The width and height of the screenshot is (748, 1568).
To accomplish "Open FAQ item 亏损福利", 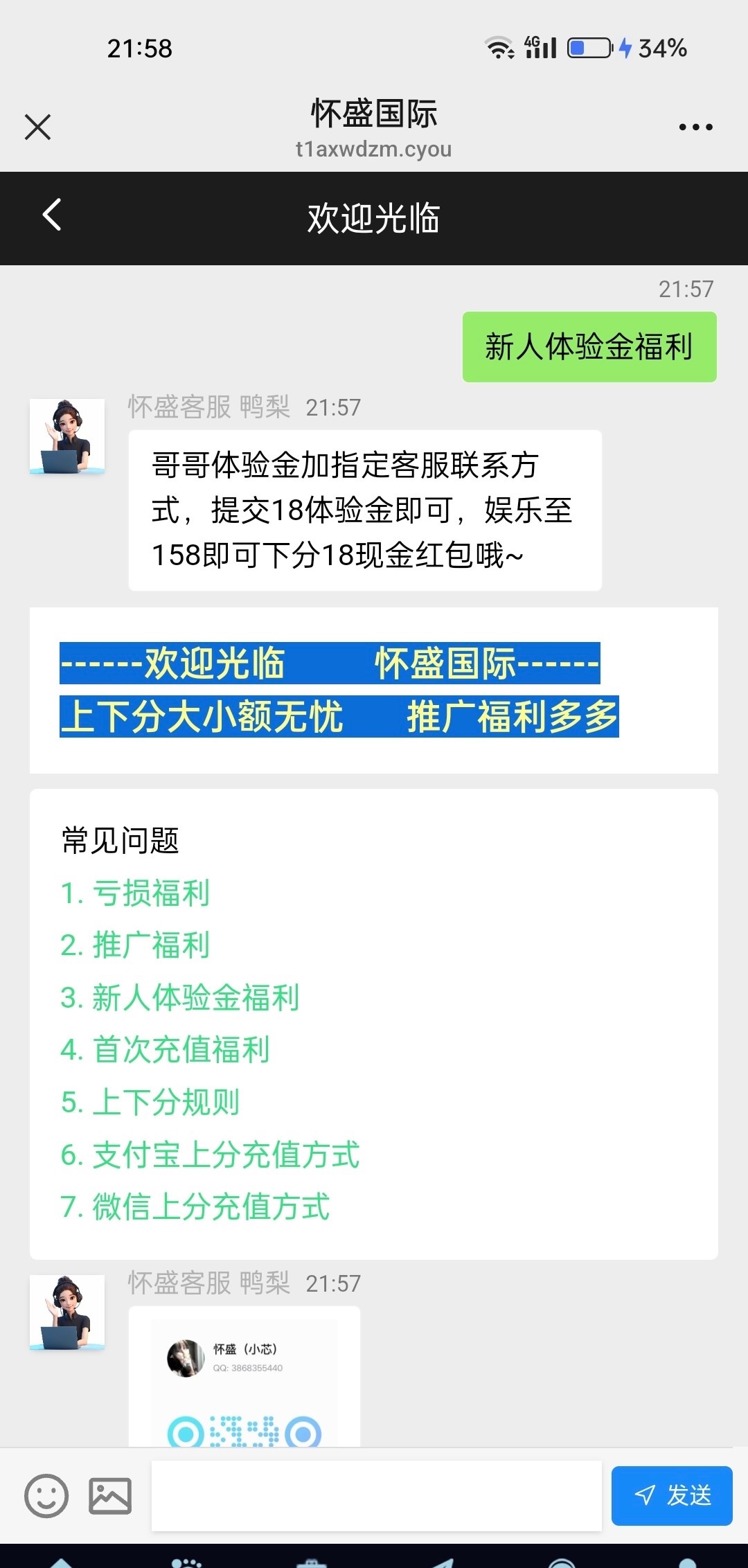I will [135, 893].
